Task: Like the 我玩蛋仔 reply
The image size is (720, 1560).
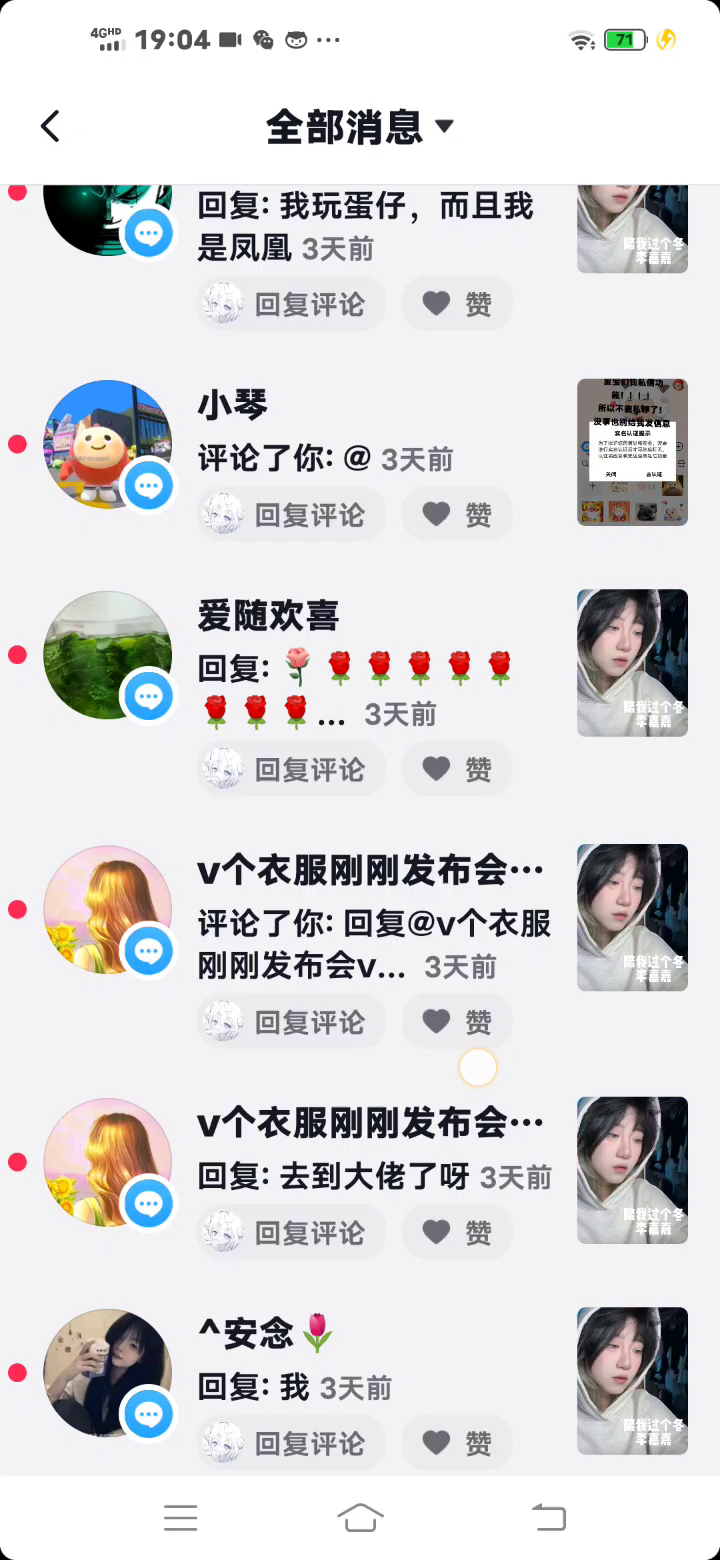Action: point(457,303)
